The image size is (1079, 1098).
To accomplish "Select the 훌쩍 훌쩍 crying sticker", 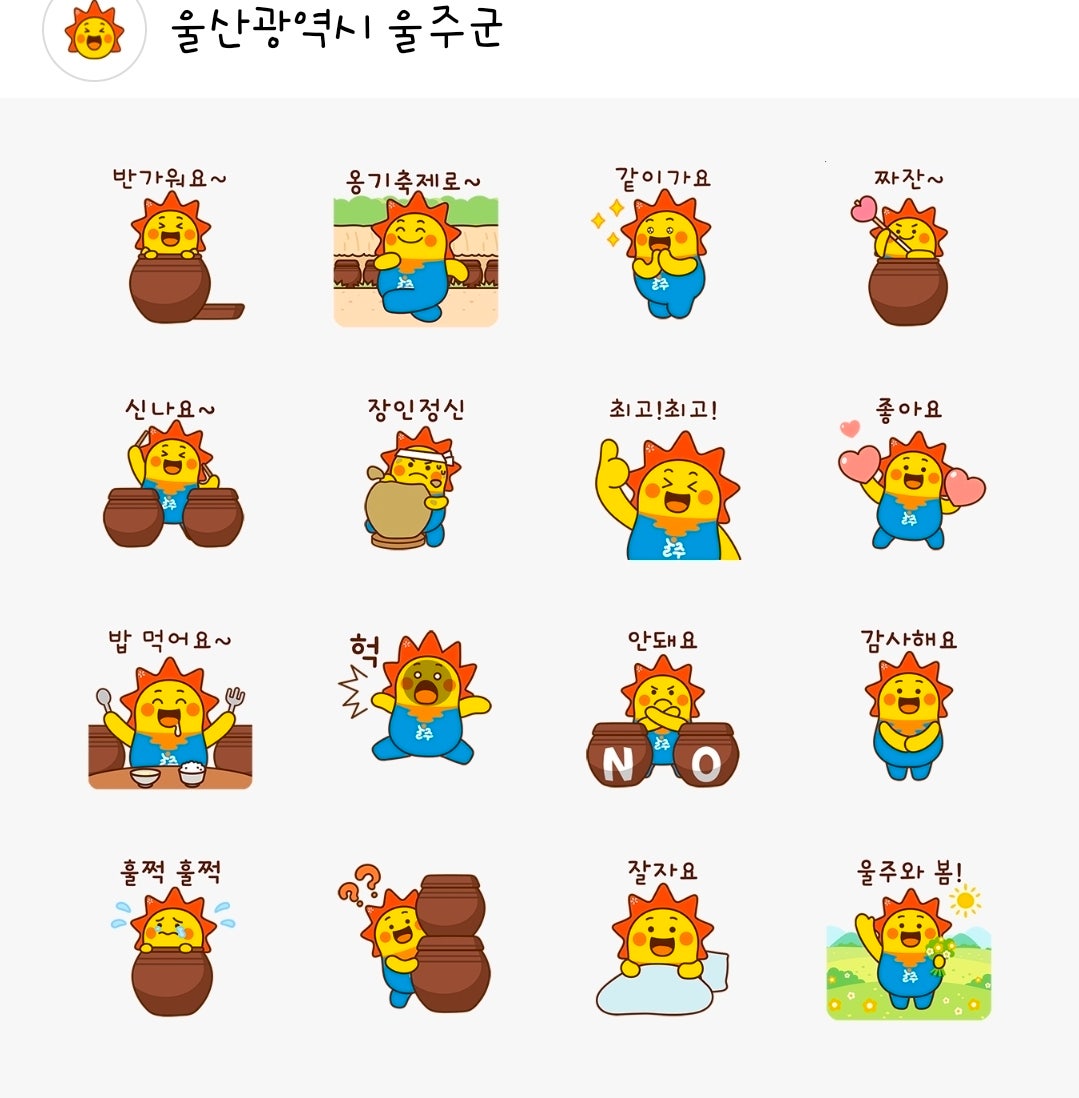I will [170, 950].
